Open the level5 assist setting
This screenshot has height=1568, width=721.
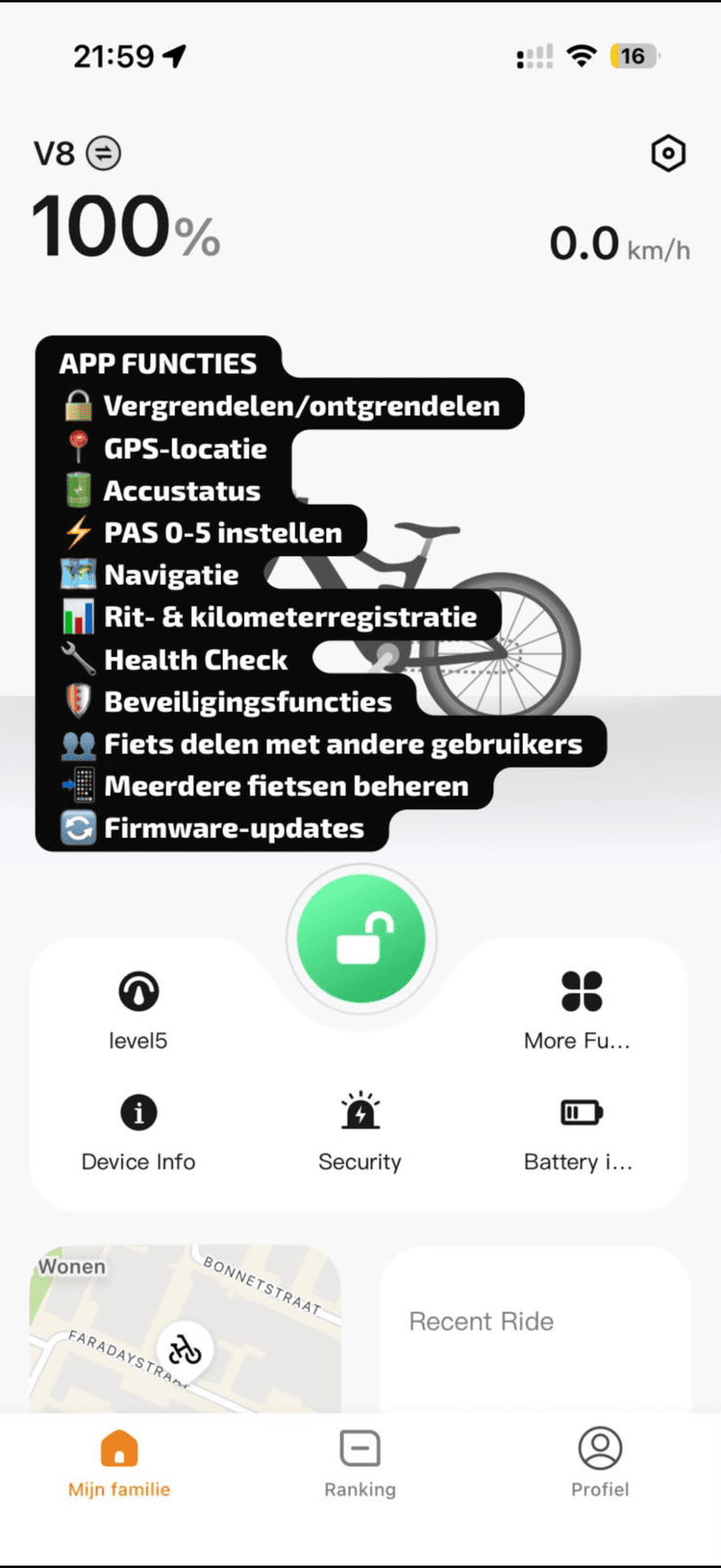coord(138,1011)
